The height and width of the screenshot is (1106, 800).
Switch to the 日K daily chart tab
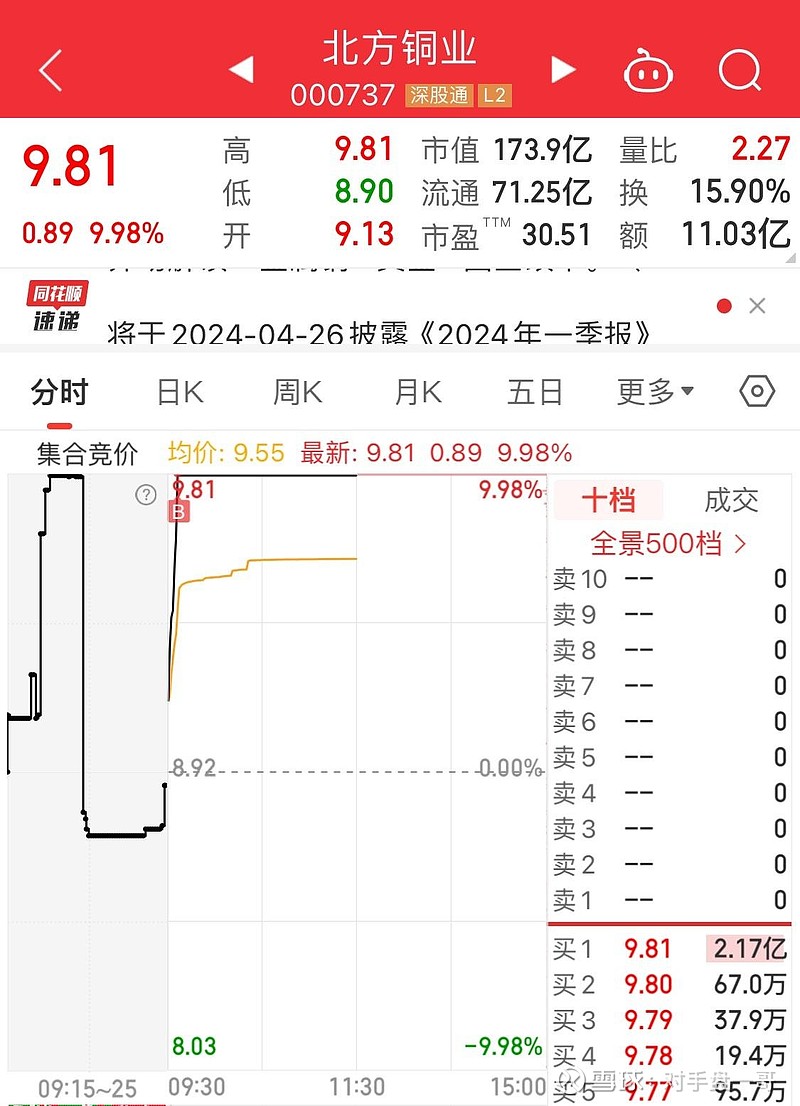(176, 391)
